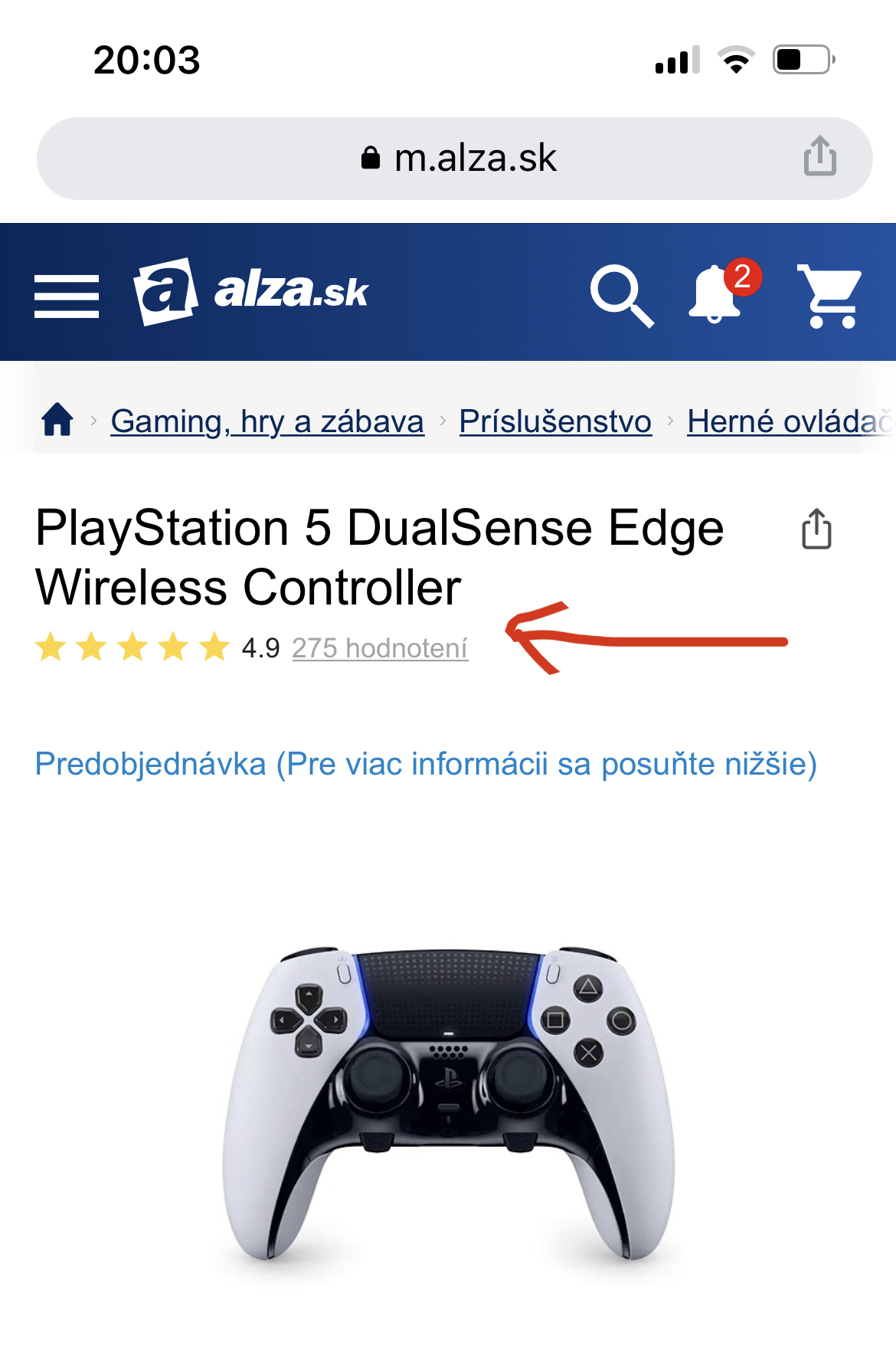Image resolution: width=896 pixels, height=1360 pixels.
Task: Open the hamburger menu
Action: click(x=67, y=295)
